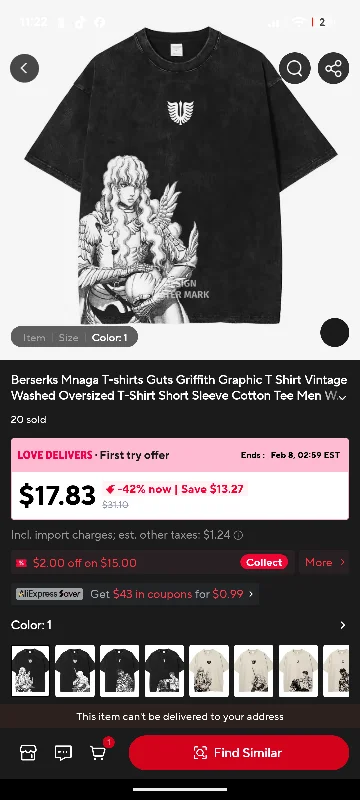Open the shopping cart
Screen dimensions: 360x800
[x=99, y=752]
